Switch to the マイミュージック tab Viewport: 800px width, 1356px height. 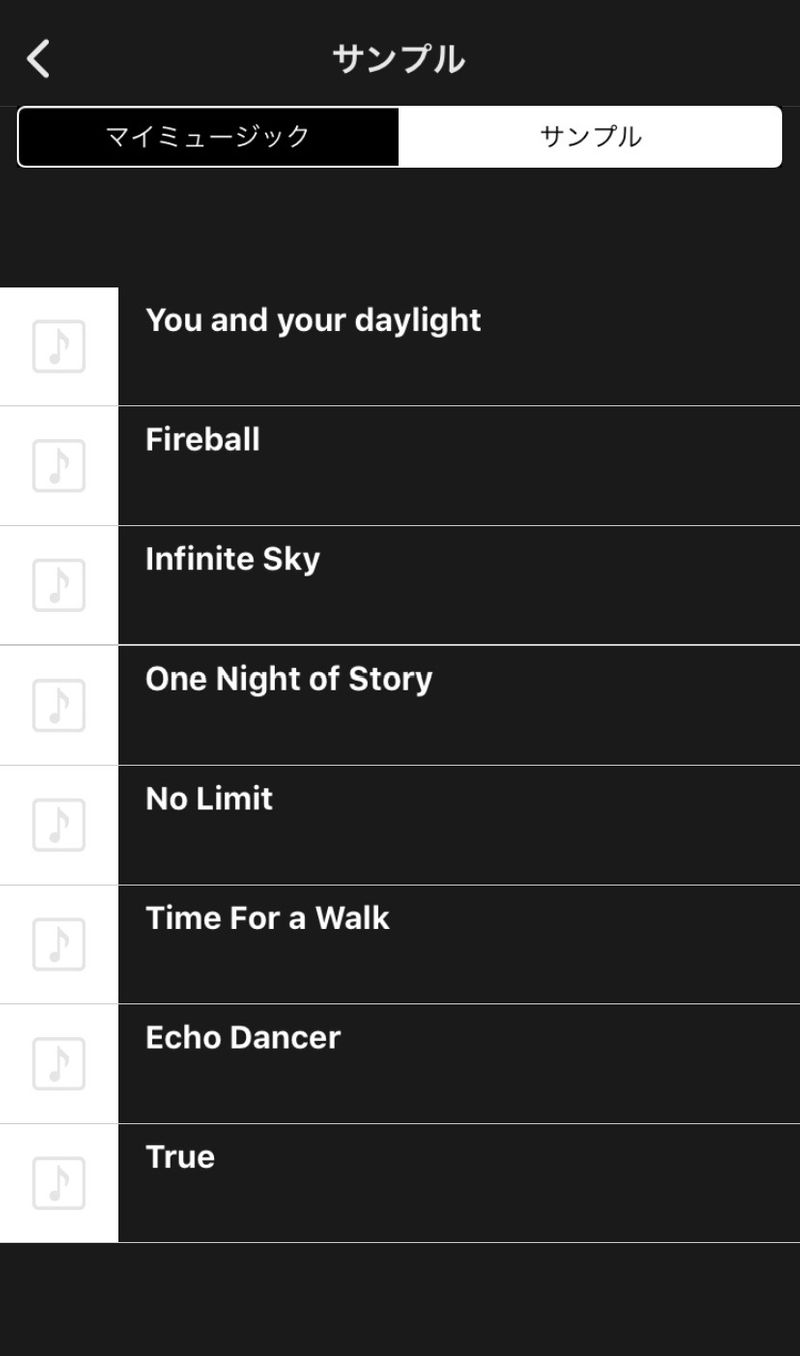(208, 137)
